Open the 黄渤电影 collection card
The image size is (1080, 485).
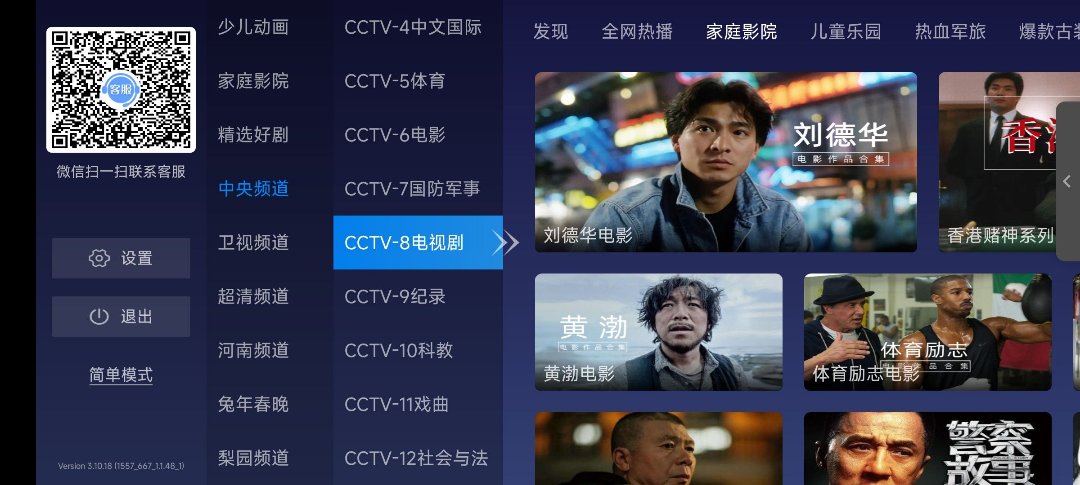[658, 332]
